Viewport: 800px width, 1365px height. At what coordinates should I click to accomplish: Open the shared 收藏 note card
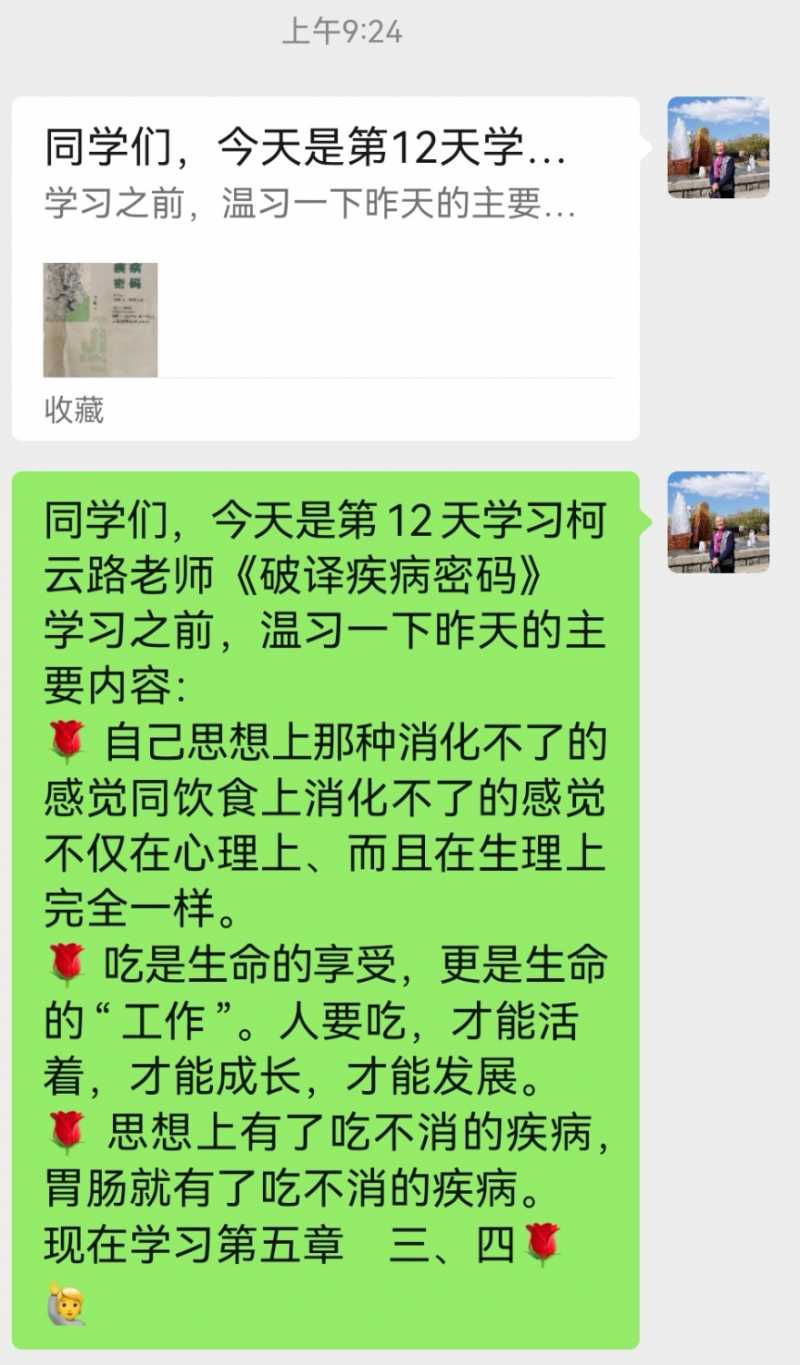[325, 268]
